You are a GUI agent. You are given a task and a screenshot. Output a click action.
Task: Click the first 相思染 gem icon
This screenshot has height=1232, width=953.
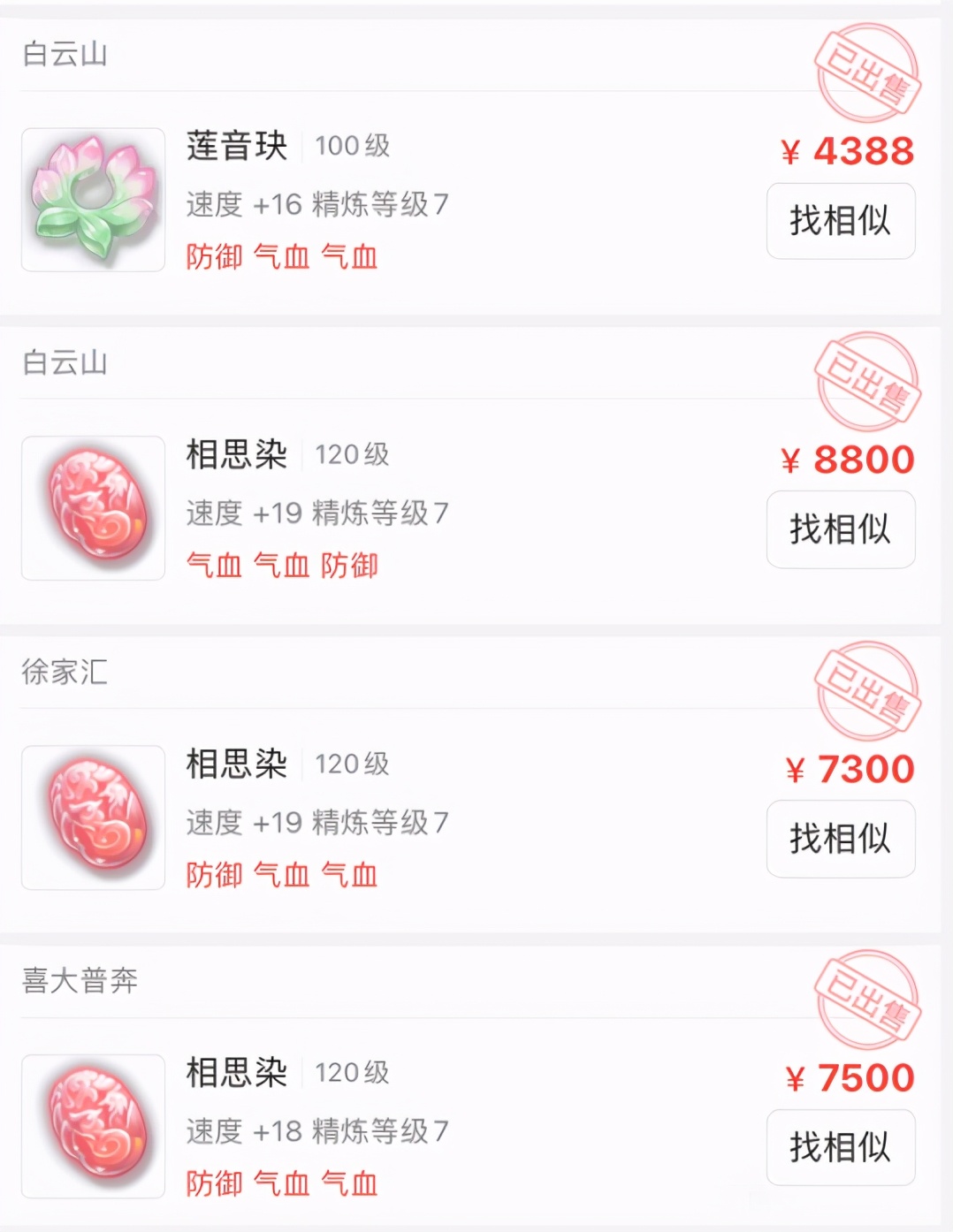92,506
